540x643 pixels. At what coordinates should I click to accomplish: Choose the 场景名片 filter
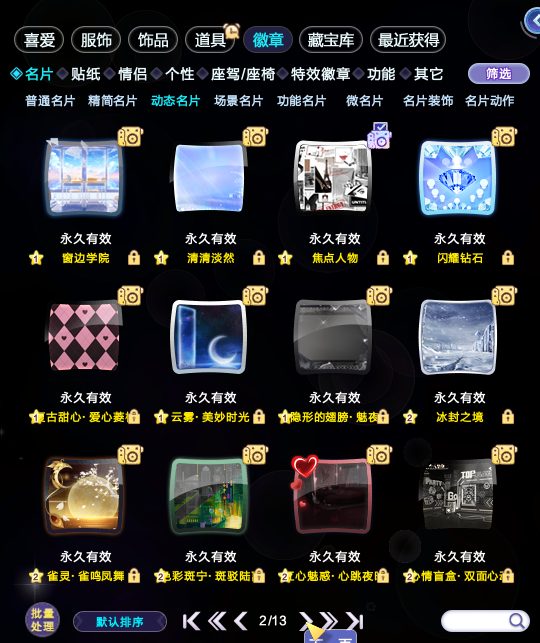[x=238, y=101]
